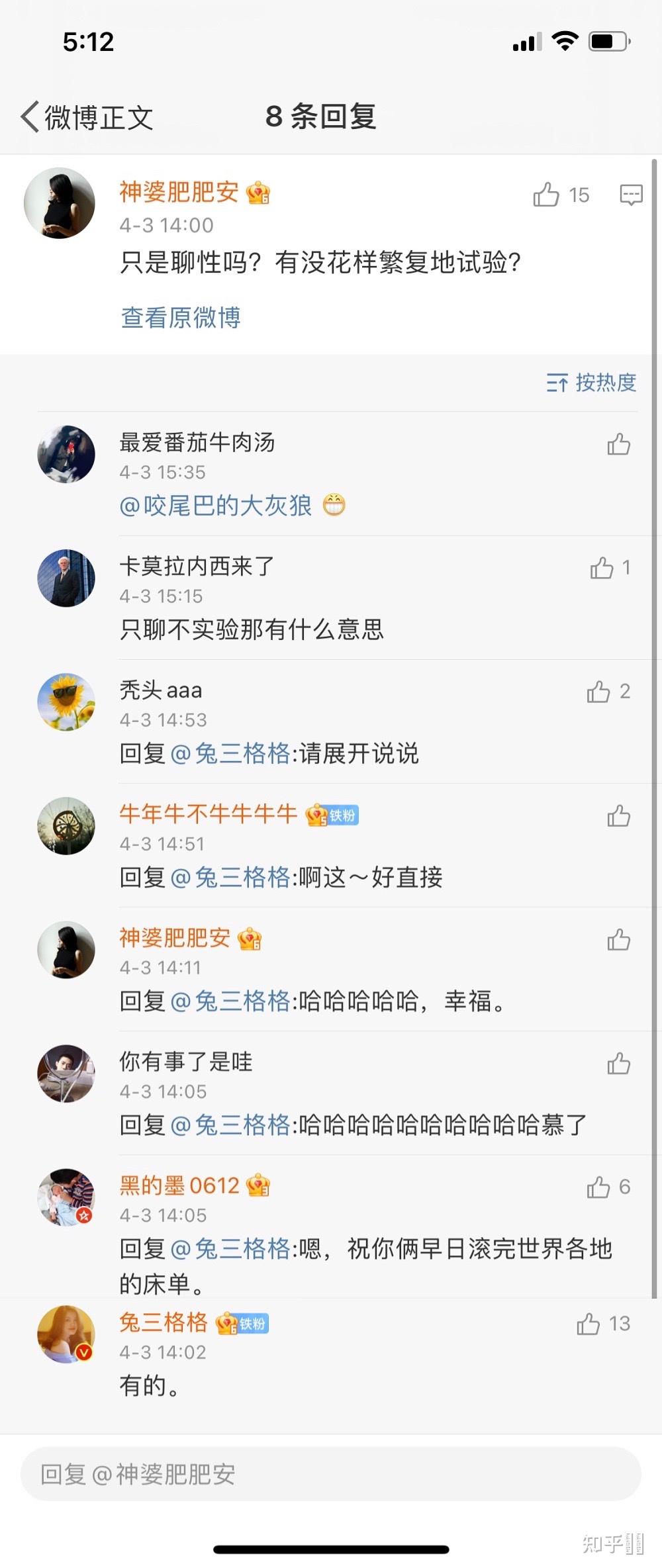Open 卡莫拉内西来了's avatar
662x1568 pixels.
point(66,578)
